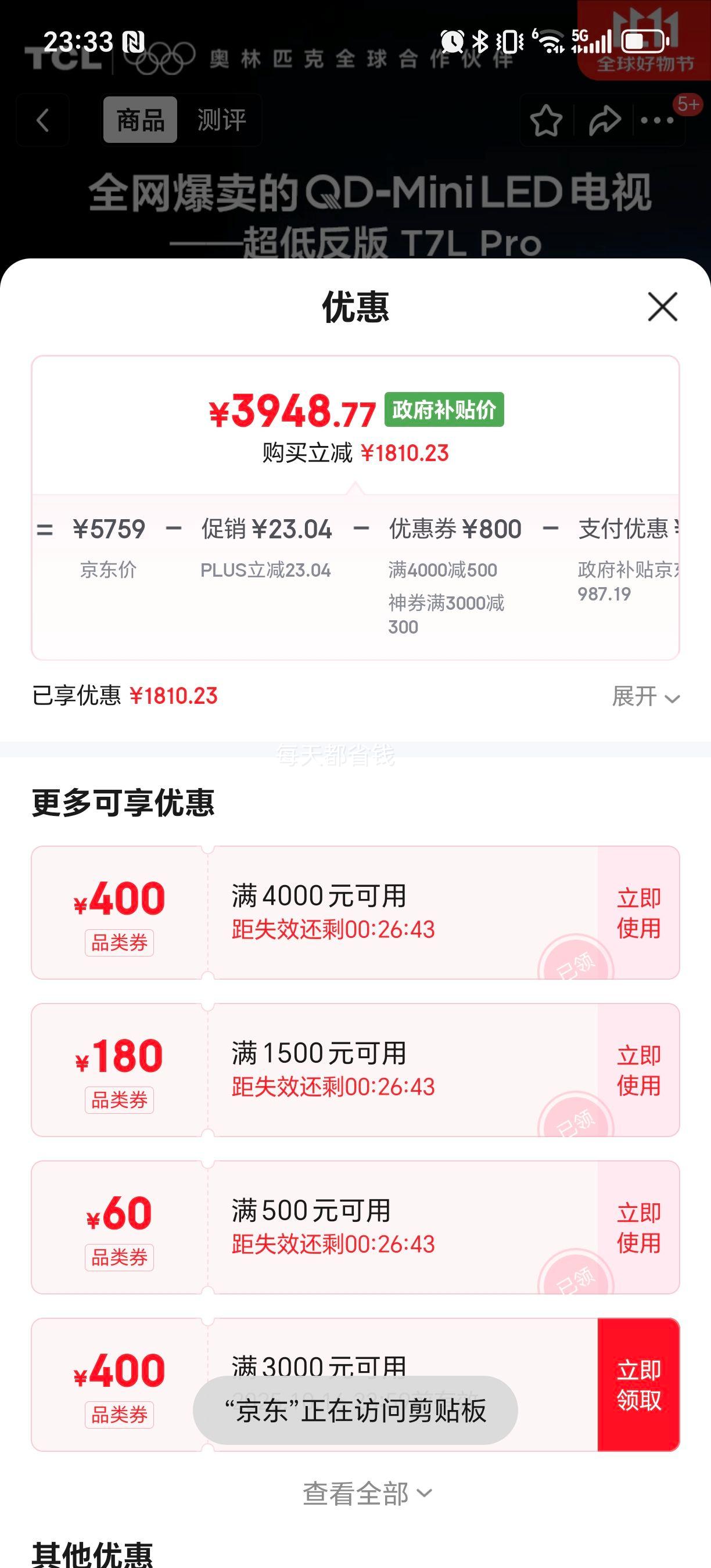Go back using the top-left arrow
The width and height of the screenshot is (711, 1568).
pyautogui.click(x=42, y=120)
